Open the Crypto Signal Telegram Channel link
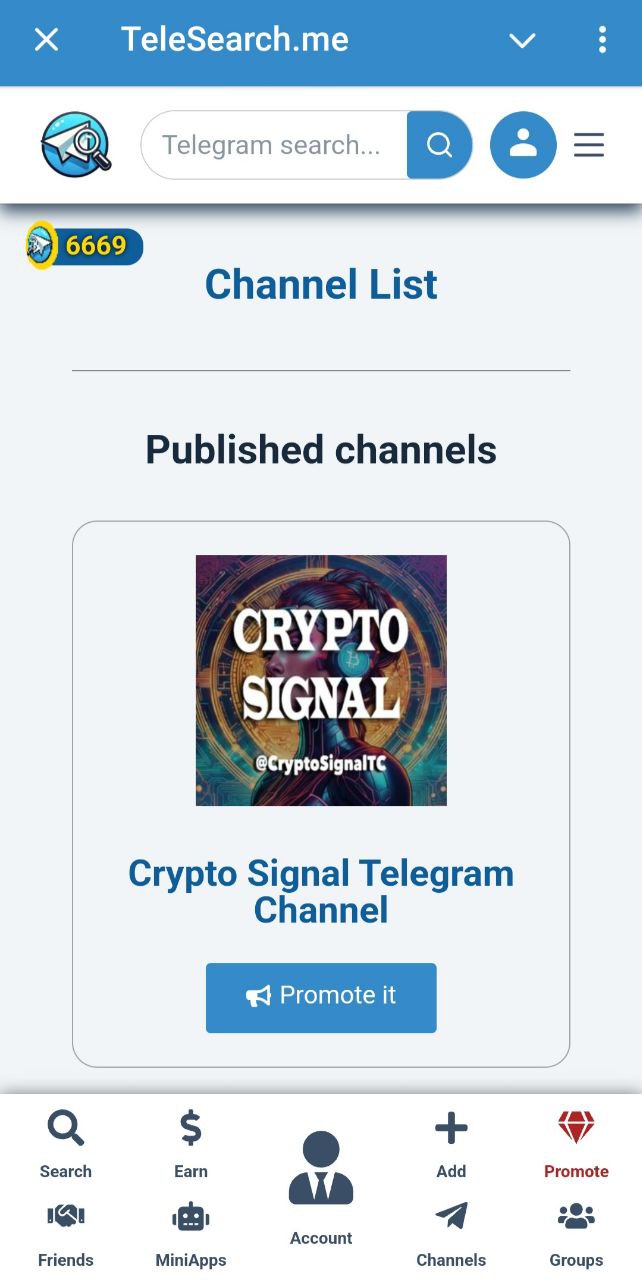The height and width of the screenshot is (1280, 642). coord(321,891)
